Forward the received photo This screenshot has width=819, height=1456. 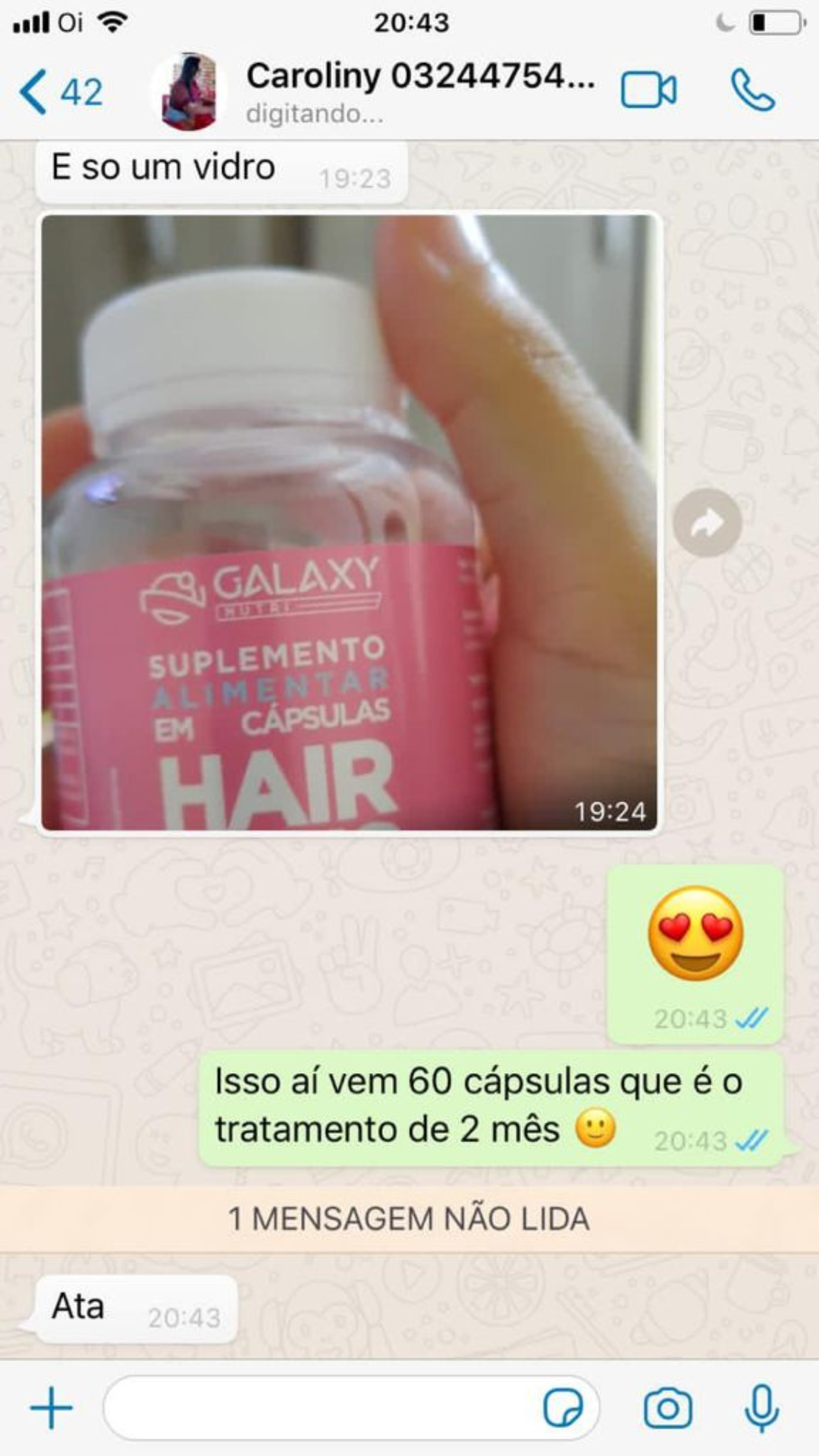(707, 522)
